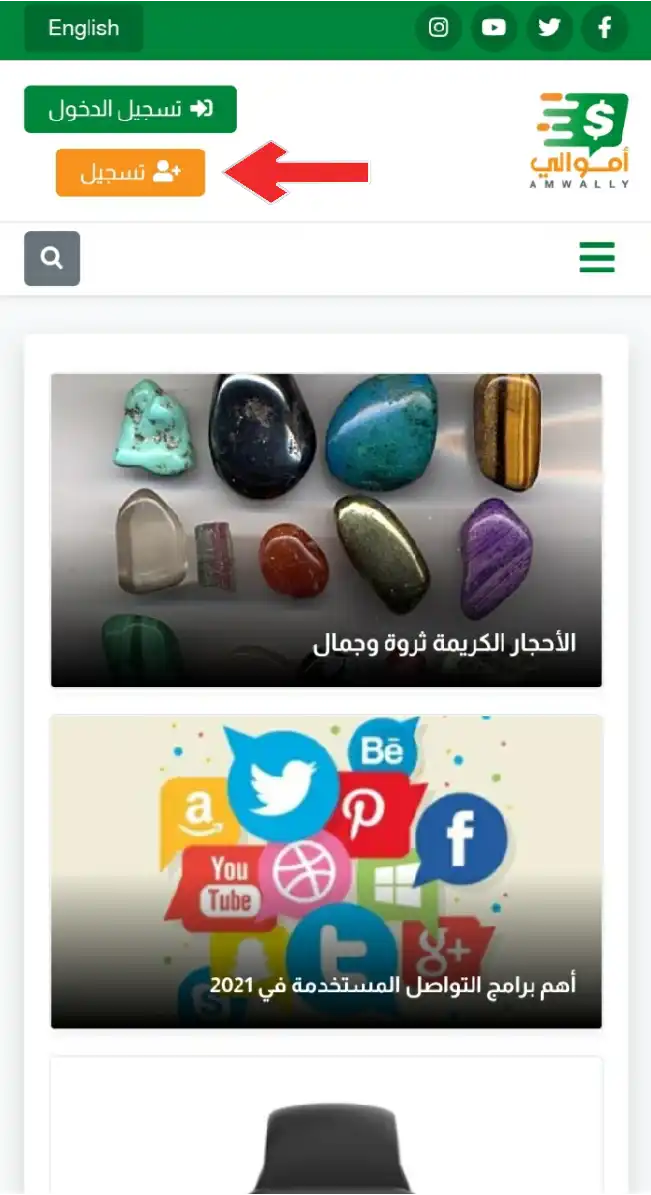651x1195 pixels.
Task: Open the Twitter profile
Action: 549,28
